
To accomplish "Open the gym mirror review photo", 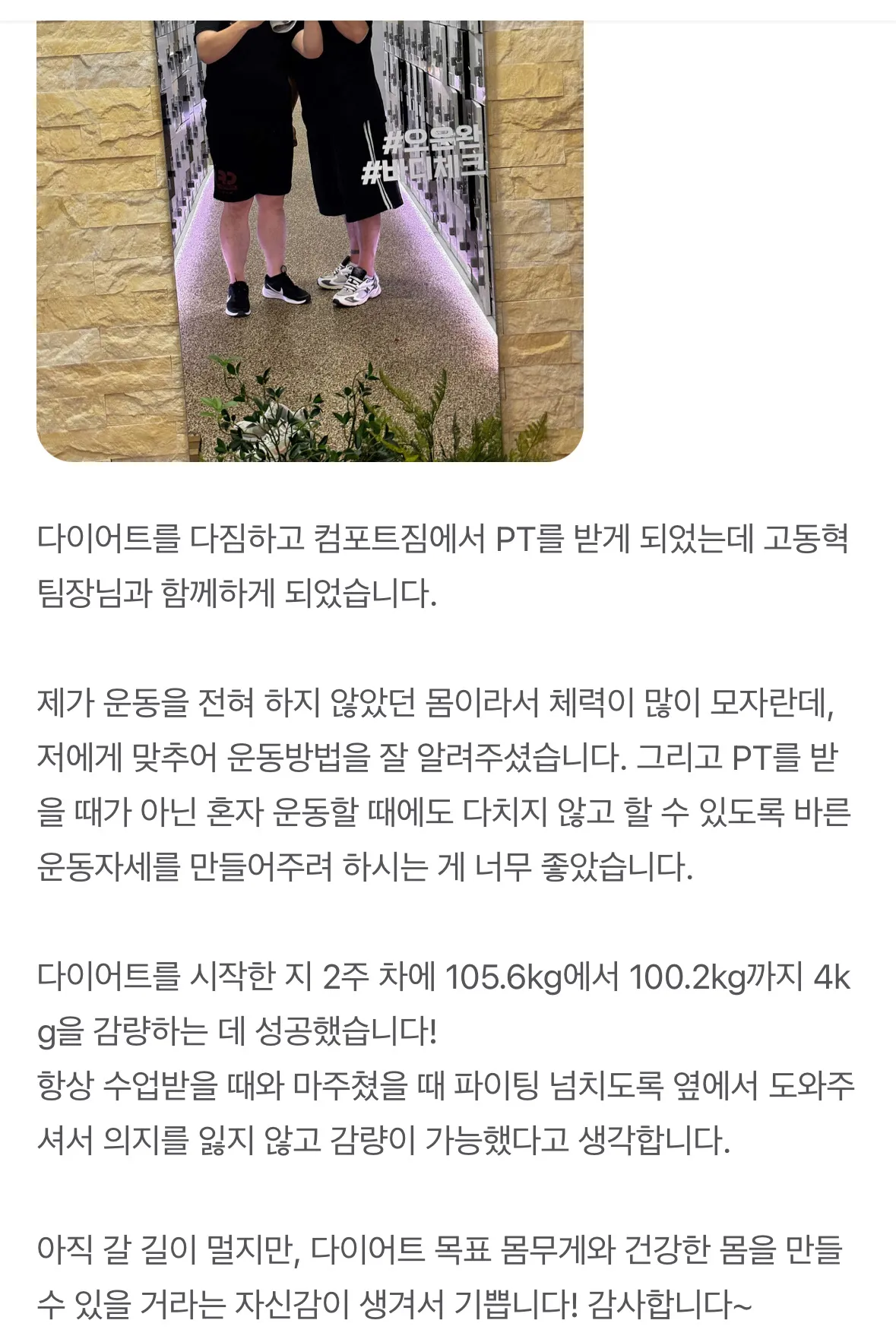I will [x=310, y=241].
